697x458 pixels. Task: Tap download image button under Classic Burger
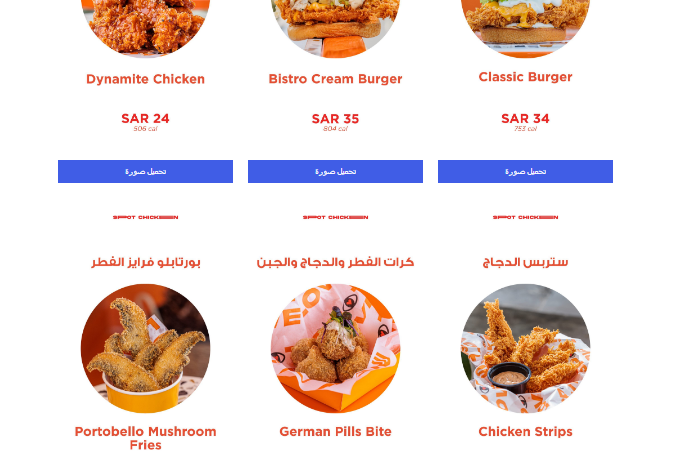coord(525,171)
